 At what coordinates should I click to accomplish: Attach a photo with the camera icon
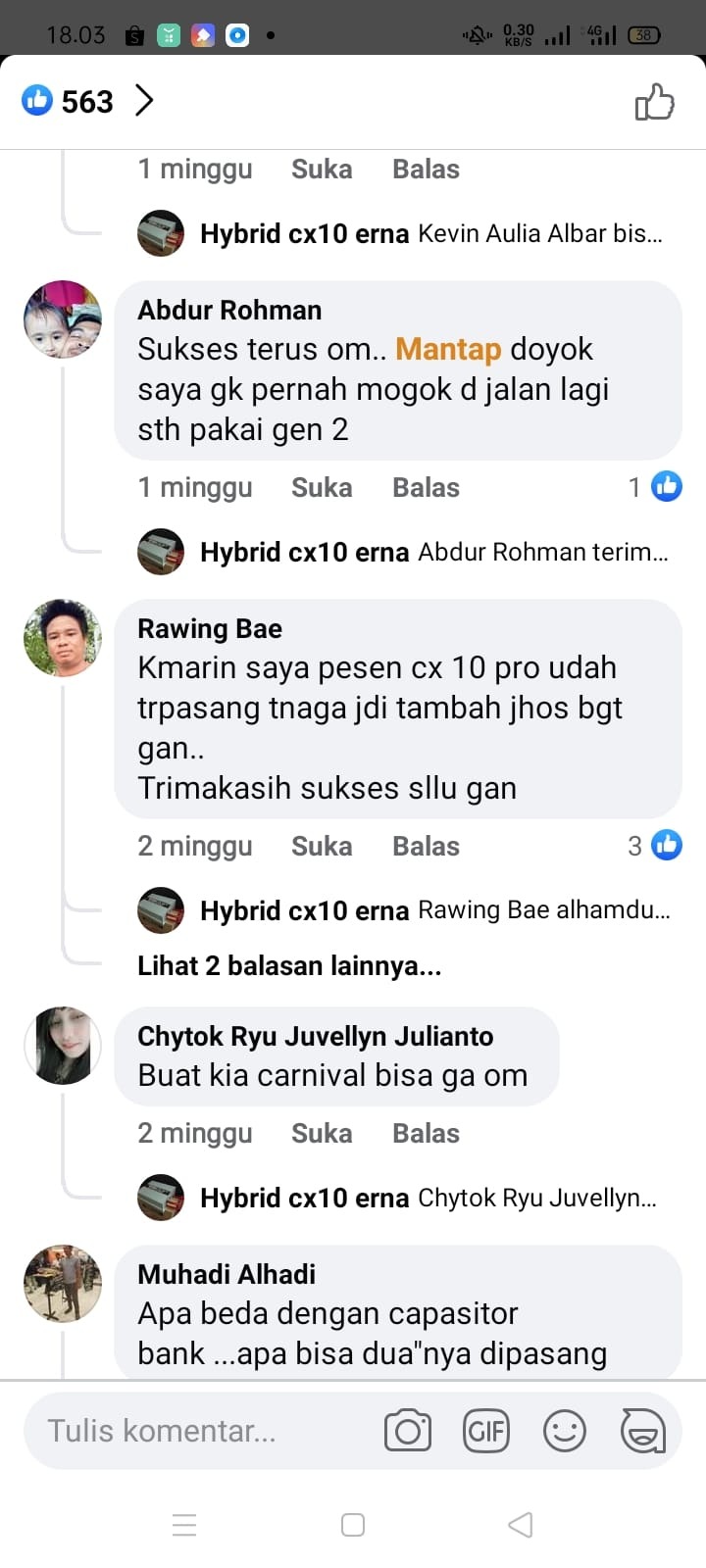click(x=408, y=1431)
